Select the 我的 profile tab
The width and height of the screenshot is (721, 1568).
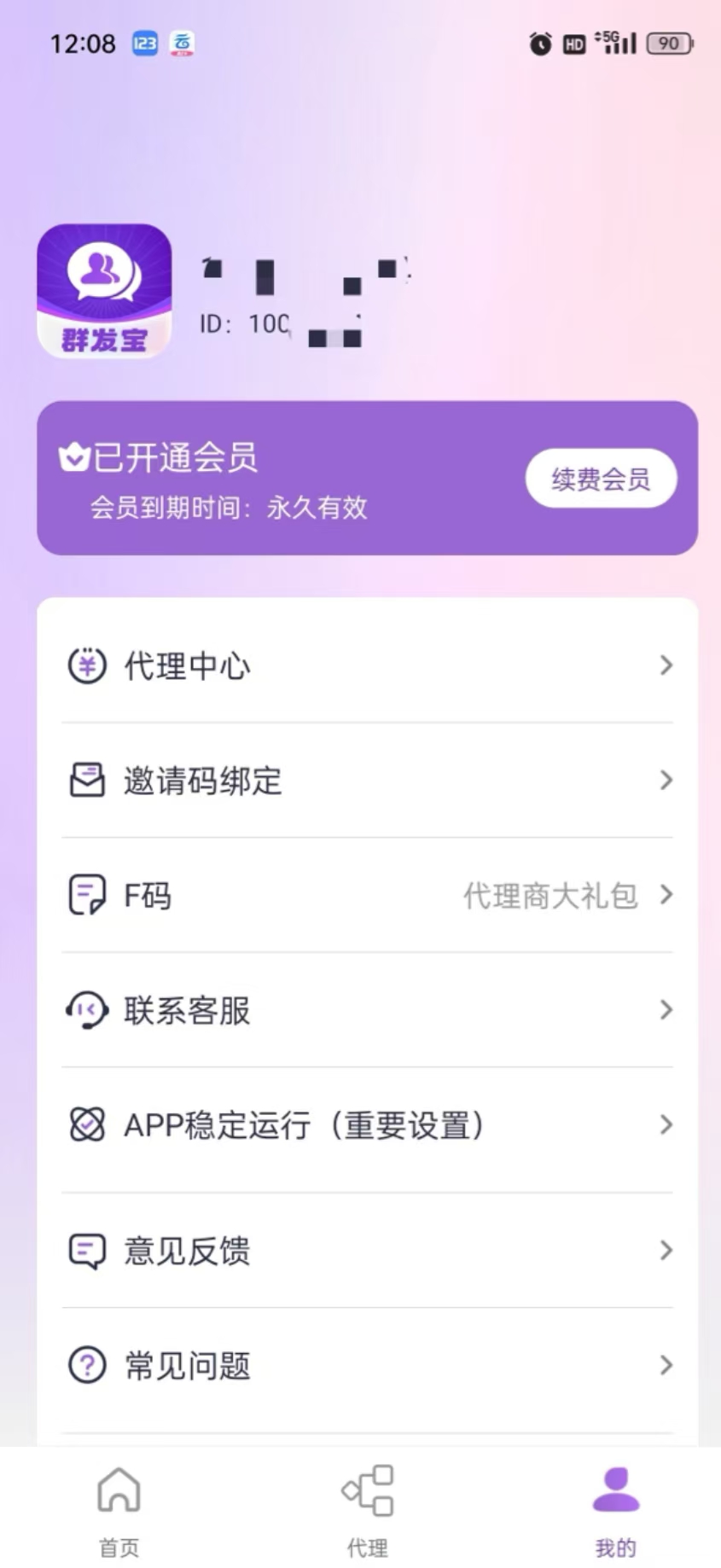pyautogui.click(x=615, y=1508)
